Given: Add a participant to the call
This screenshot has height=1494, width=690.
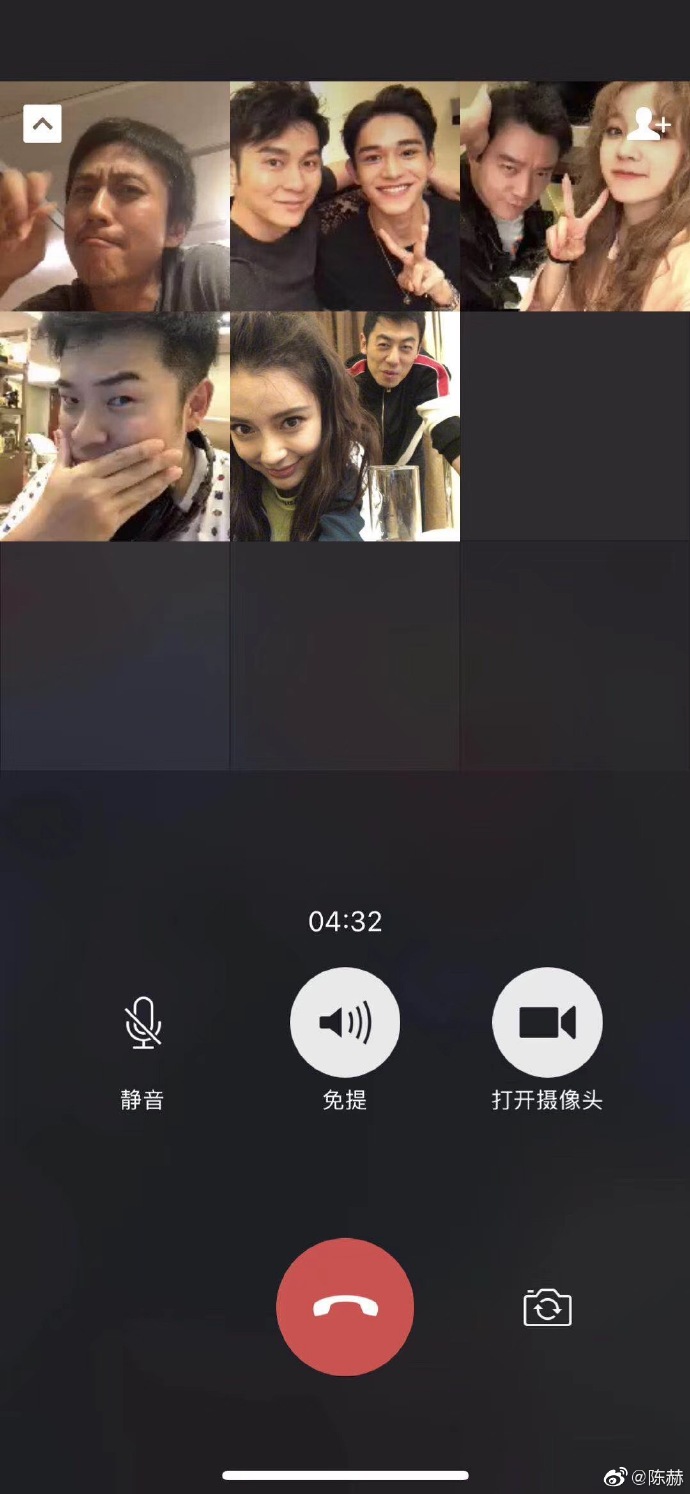Looking at the screenshot, I should pos(649,124).
